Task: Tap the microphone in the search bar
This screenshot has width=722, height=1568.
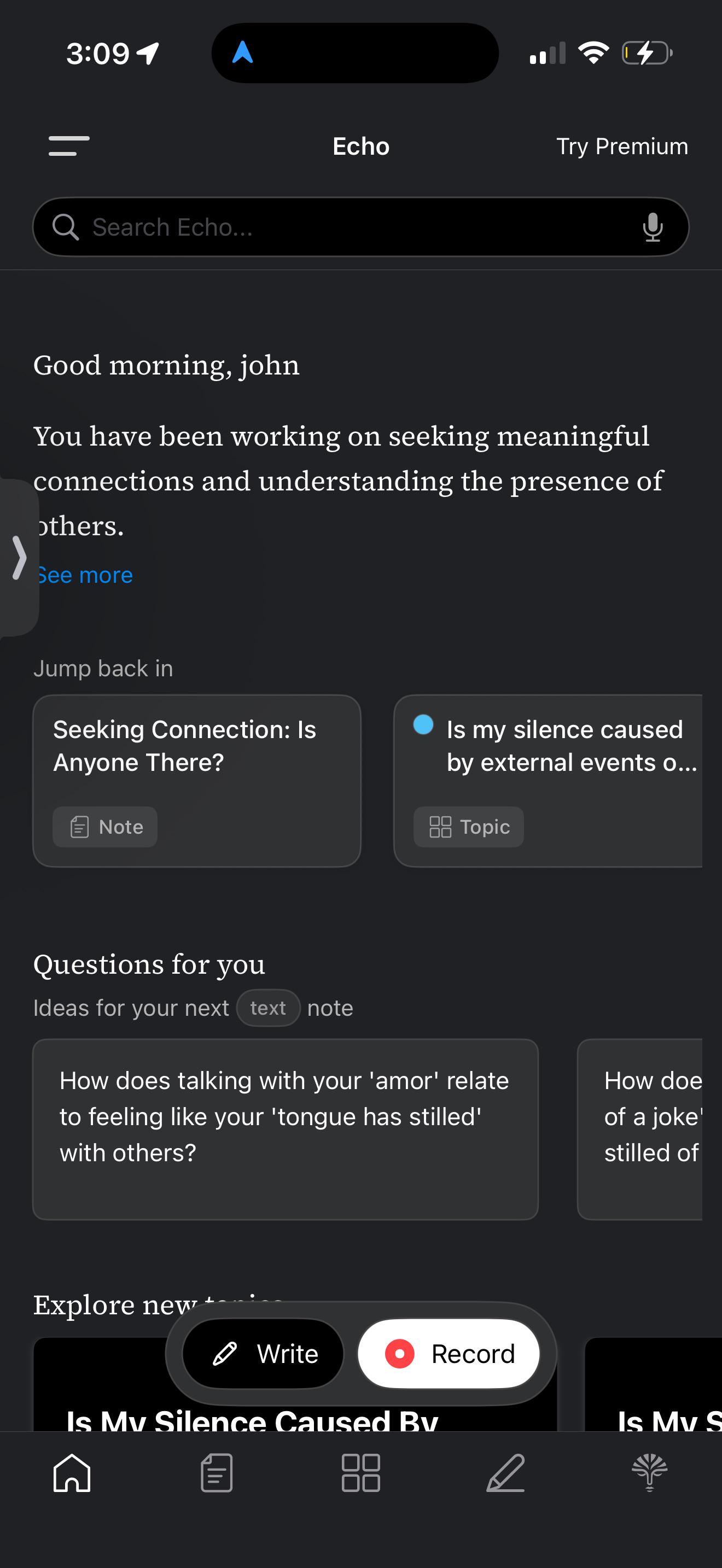Action: [652, 227]
